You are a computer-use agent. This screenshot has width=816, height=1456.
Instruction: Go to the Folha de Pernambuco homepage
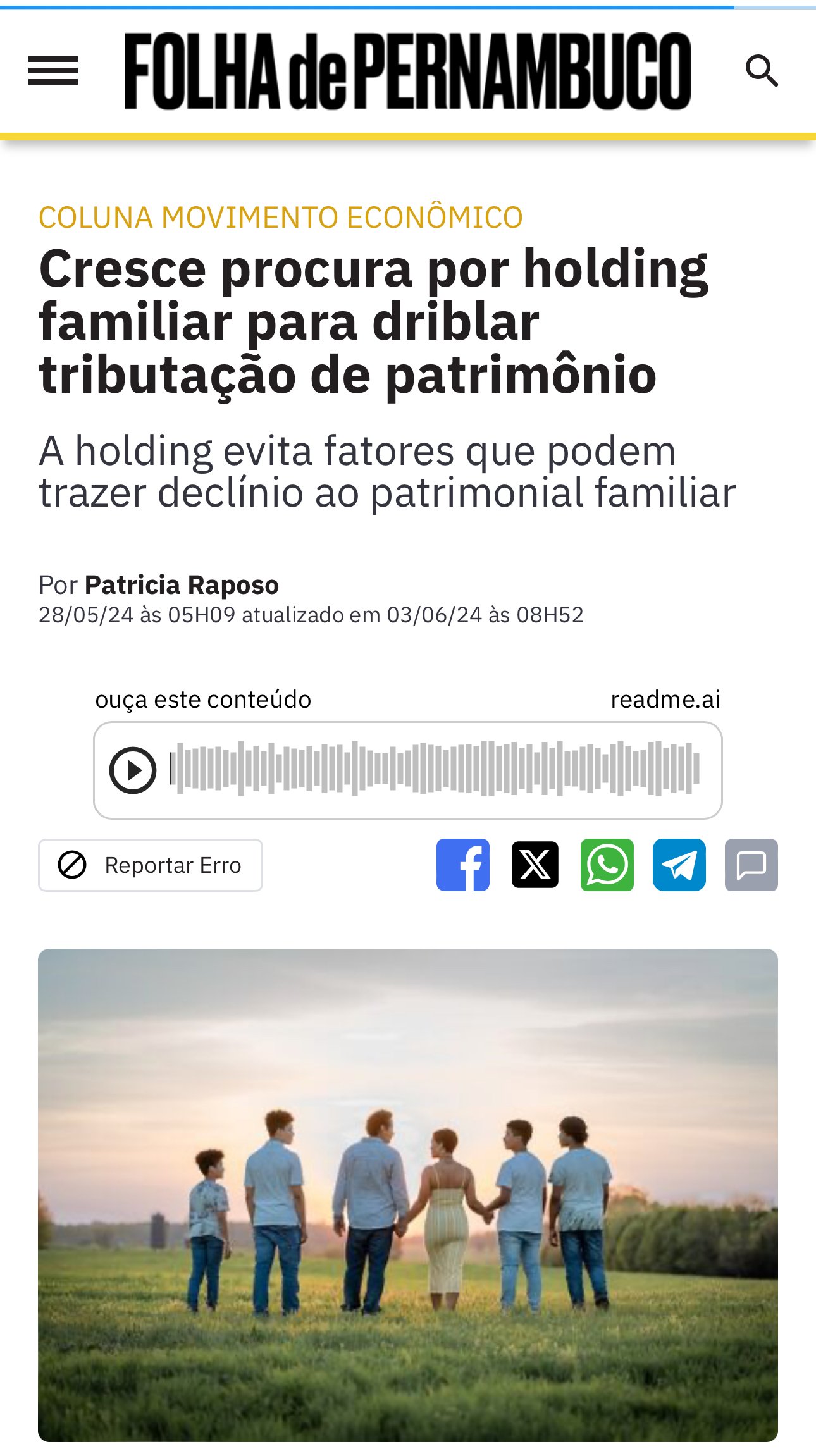(407, 71)
